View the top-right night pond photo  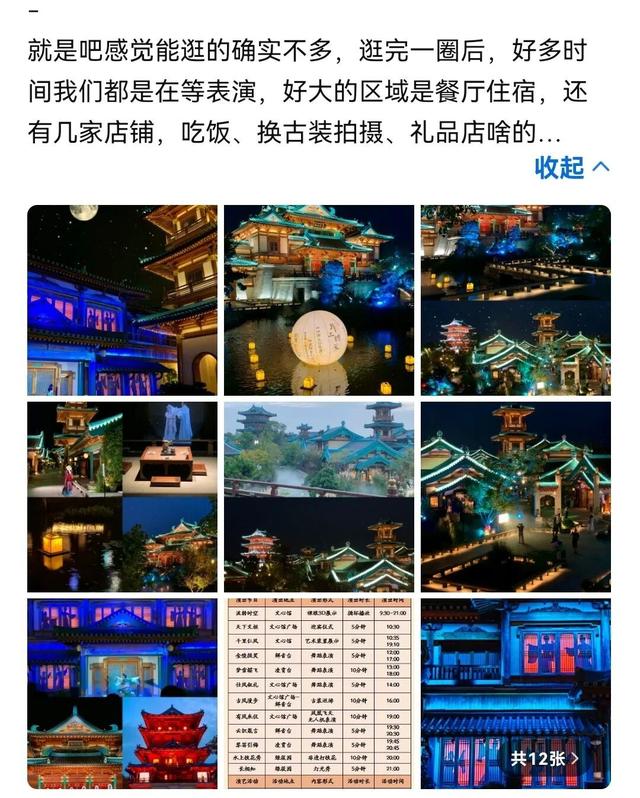515,300
